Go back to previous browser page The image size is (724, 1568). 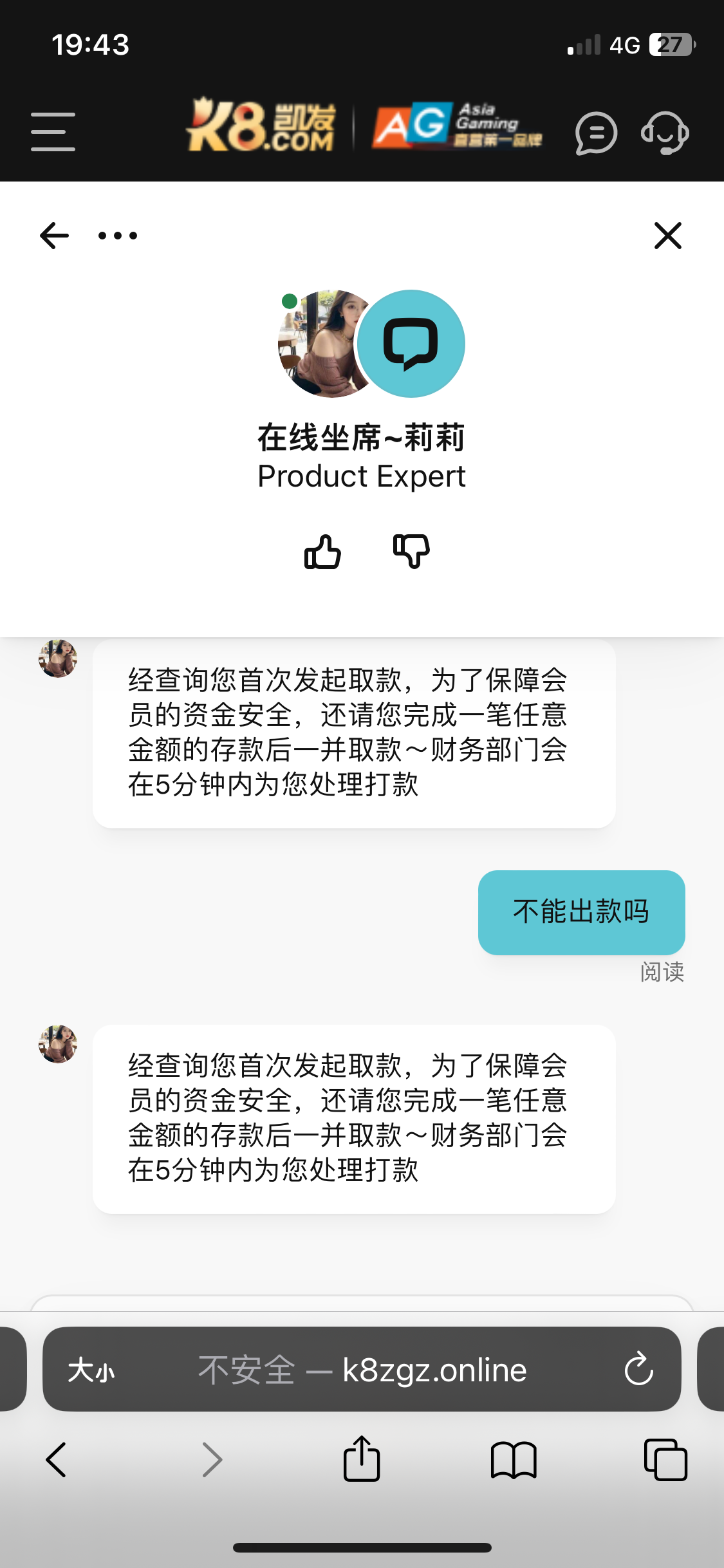click(x=56, y=1459)
